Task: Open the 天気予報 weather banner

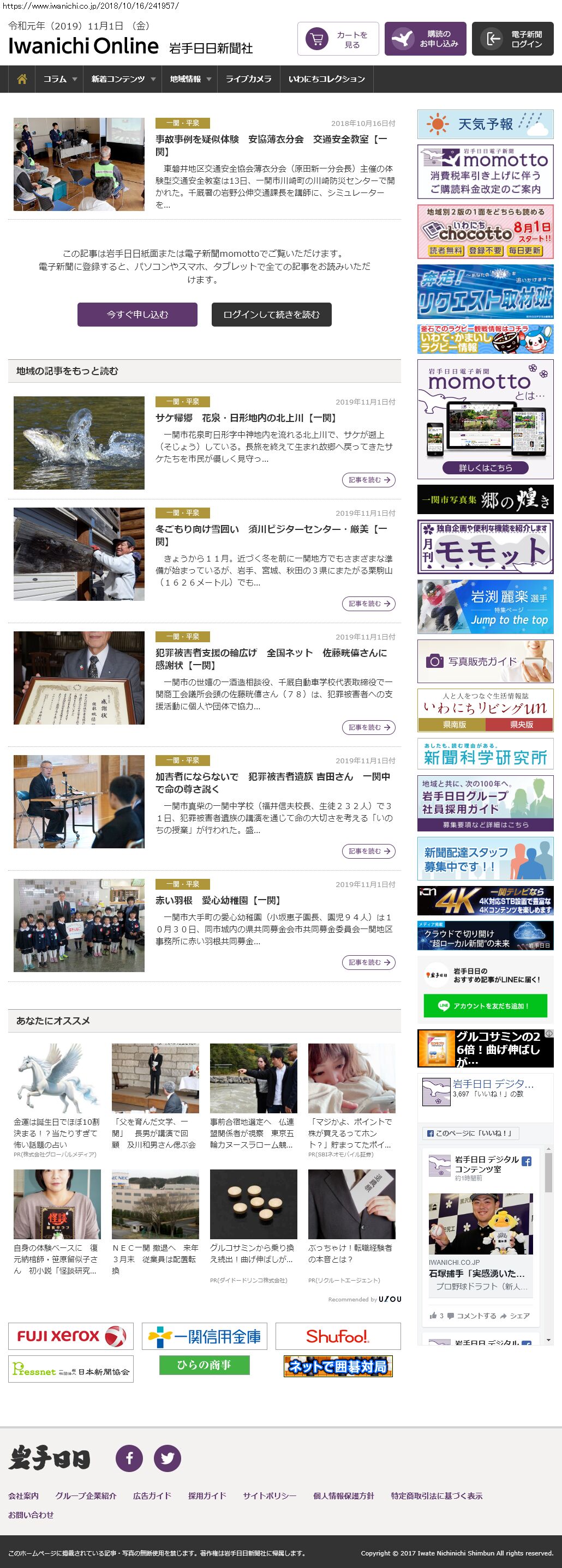Action: click(485, 124)
